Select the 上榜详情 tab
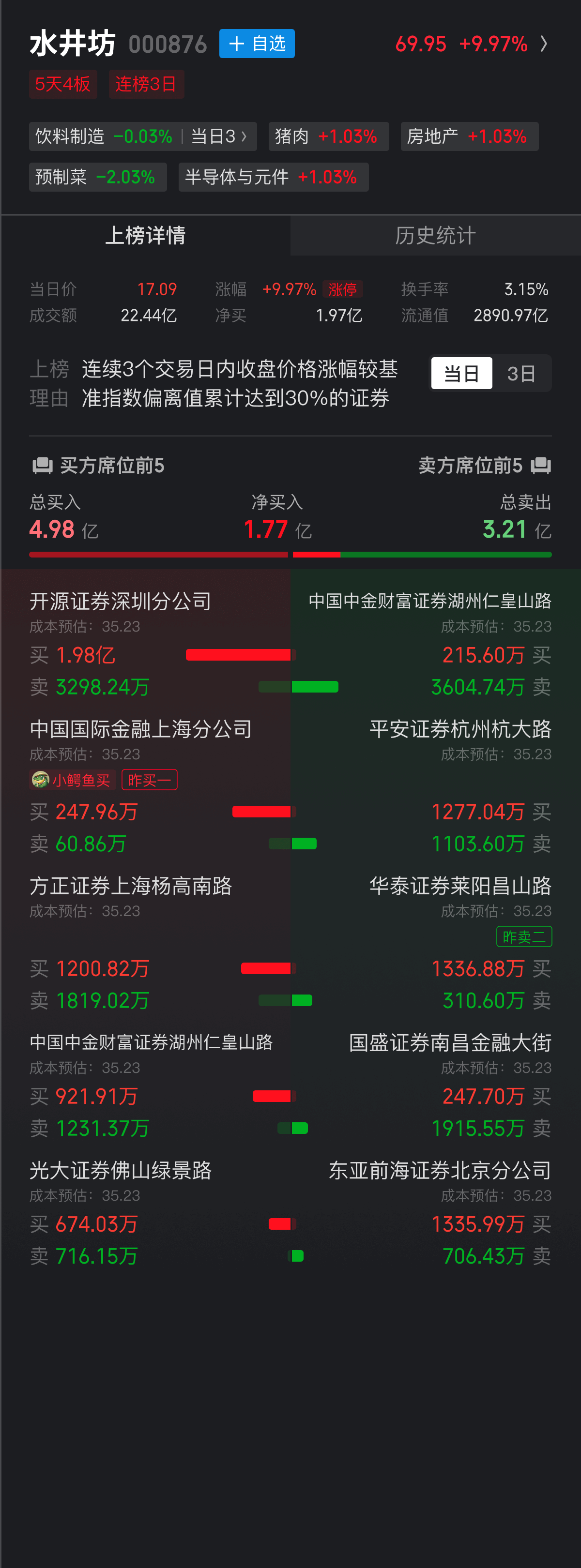The width and height of the screenshot is (581, 1568). coord(146,236)
